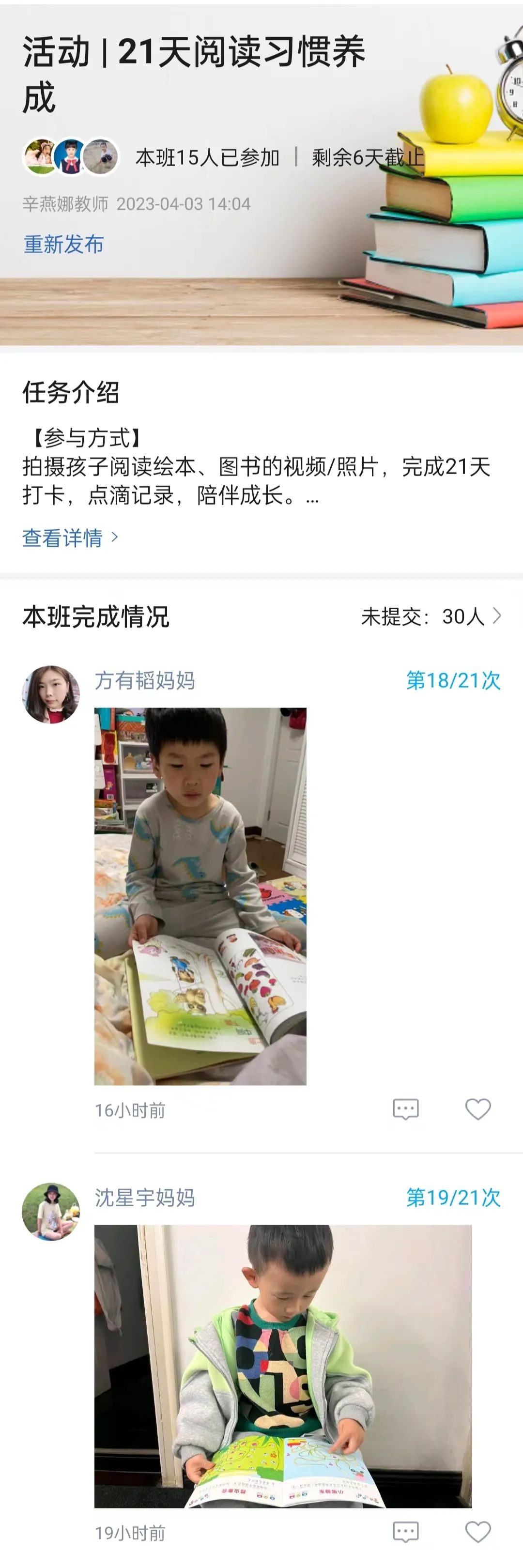Comment on 方有韬妈妈's post

[405, 1109]
